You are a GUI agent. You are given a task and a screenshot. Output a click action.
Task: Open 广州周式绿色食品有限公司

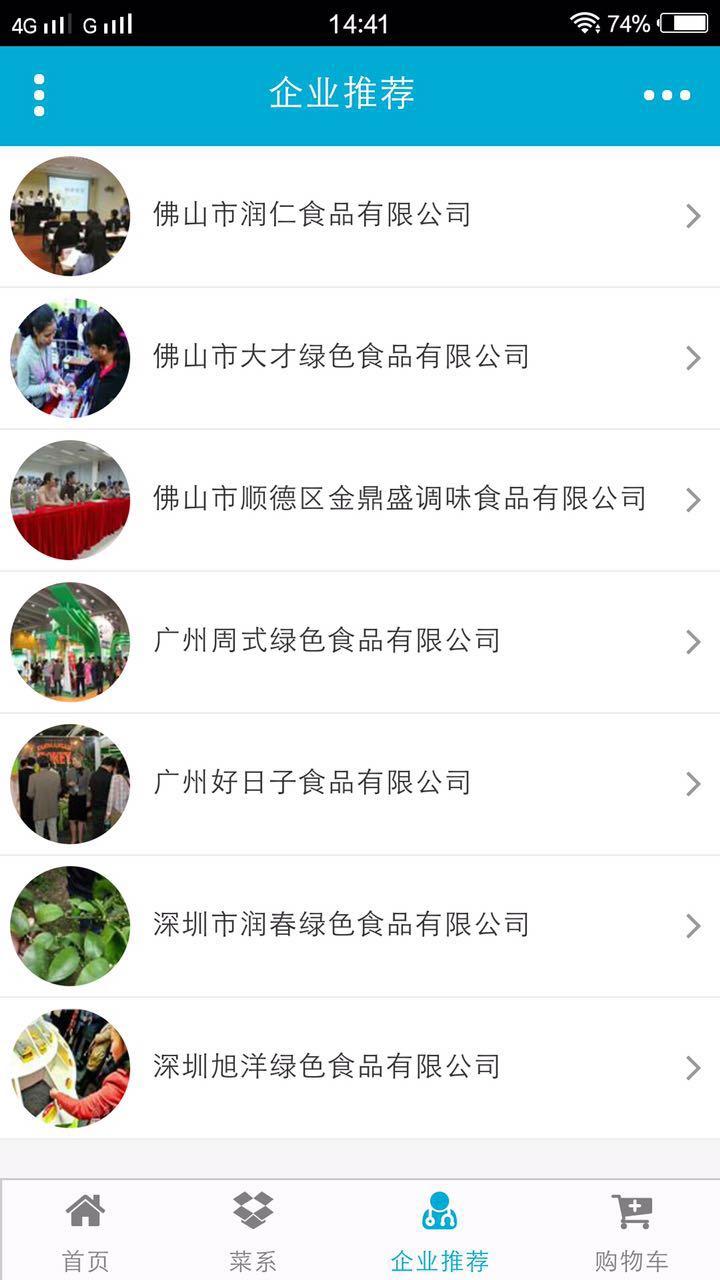point(360,641)
